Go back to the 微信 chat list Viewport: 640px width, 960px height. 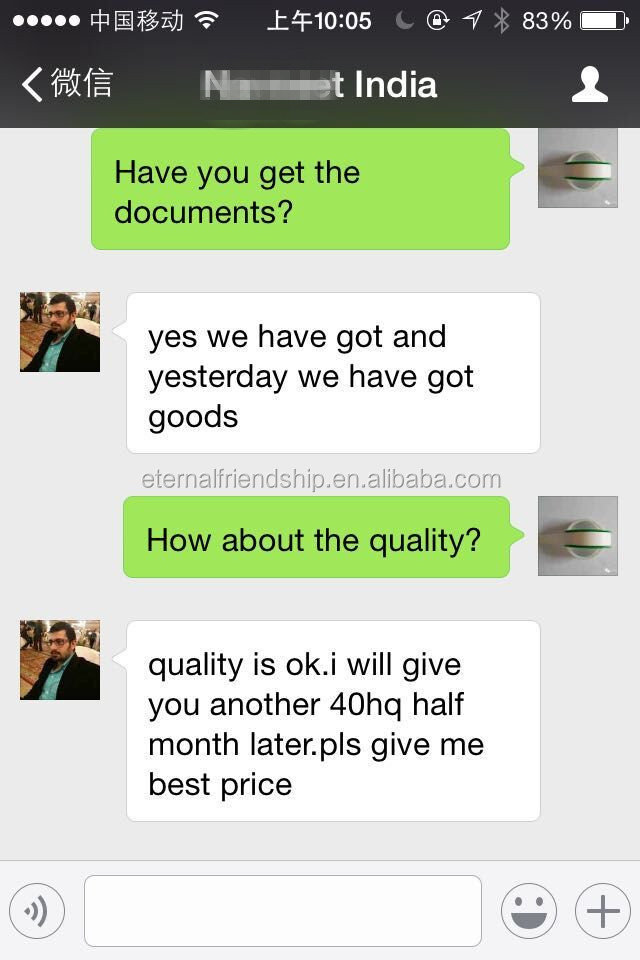tap(66, 84)
